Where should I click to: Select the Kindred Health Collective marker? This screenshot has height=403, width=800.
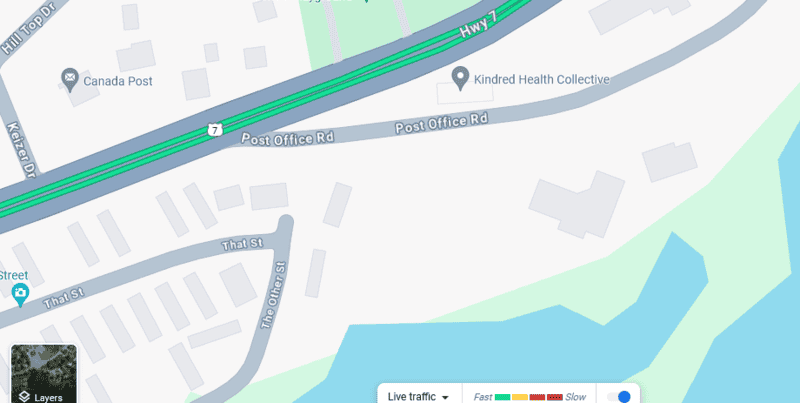tap(461, 77)
